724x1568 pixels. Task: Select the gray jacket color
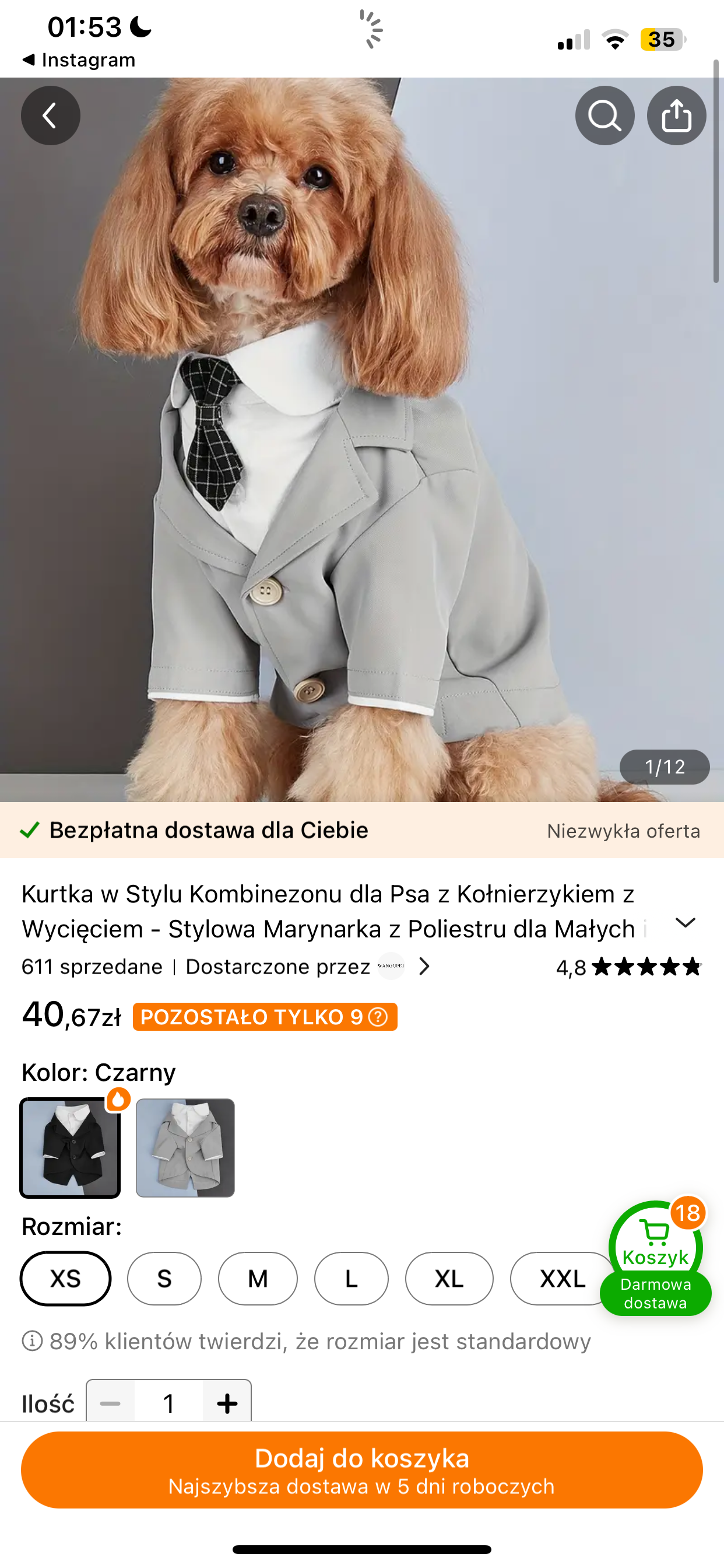coord(185,1147)
